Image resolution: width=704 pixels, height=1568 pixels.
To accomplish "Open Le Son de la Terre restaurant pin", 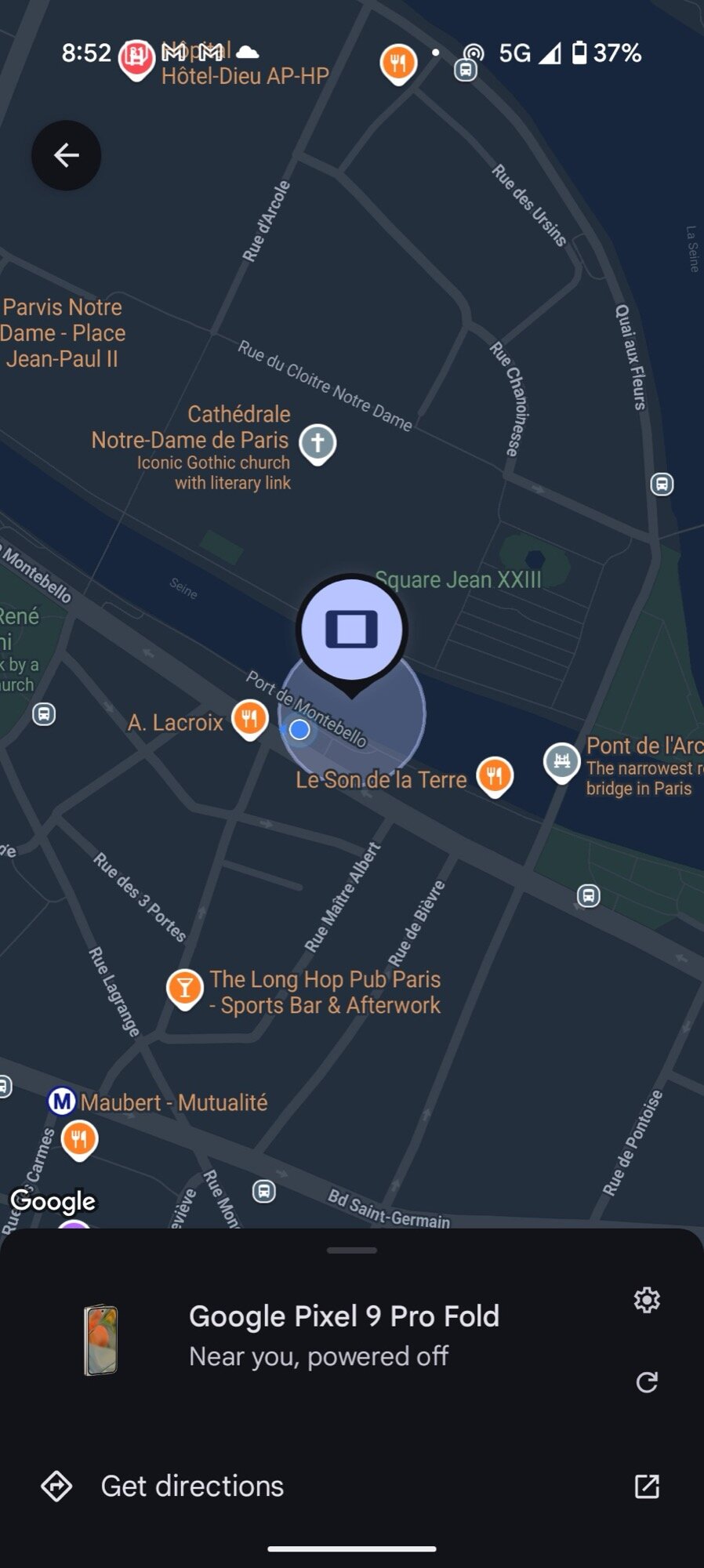I will tap(495, 775).
